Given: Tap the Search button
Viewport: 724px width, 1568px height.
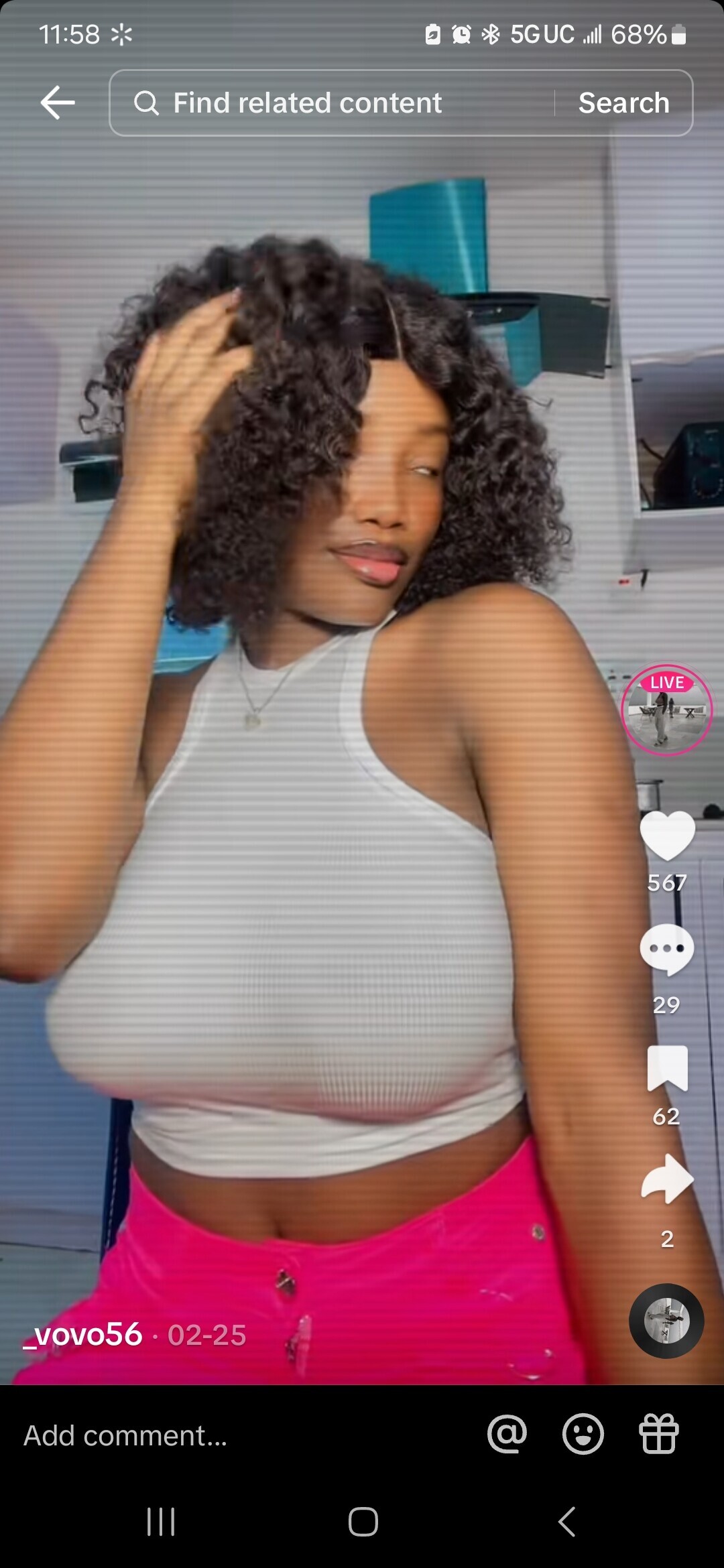Looking at the screenshot, I should [x=623, y=103].
